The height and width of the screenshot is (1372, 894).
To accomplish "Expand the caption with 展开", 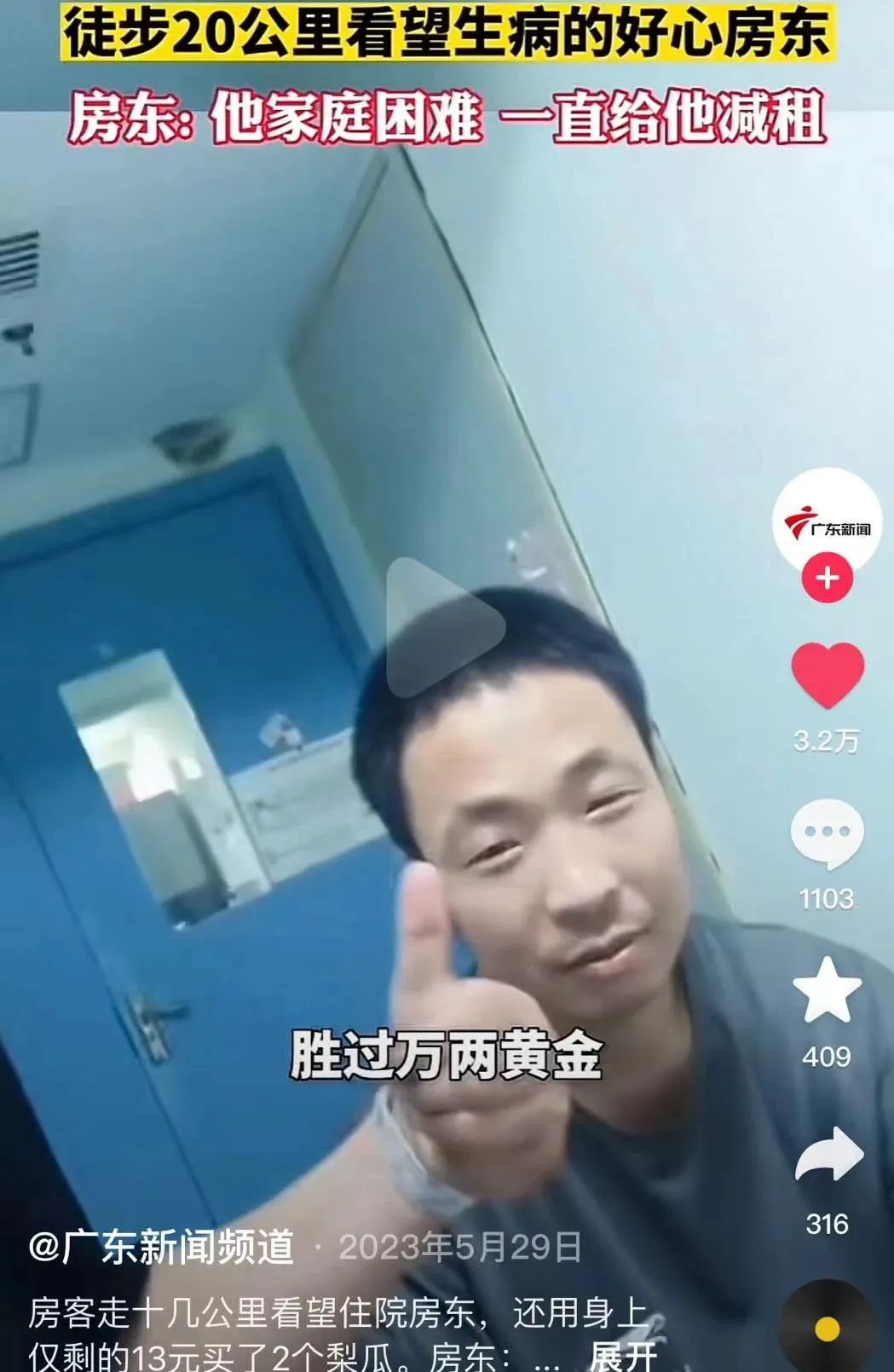I will (x=623, y=1356).
